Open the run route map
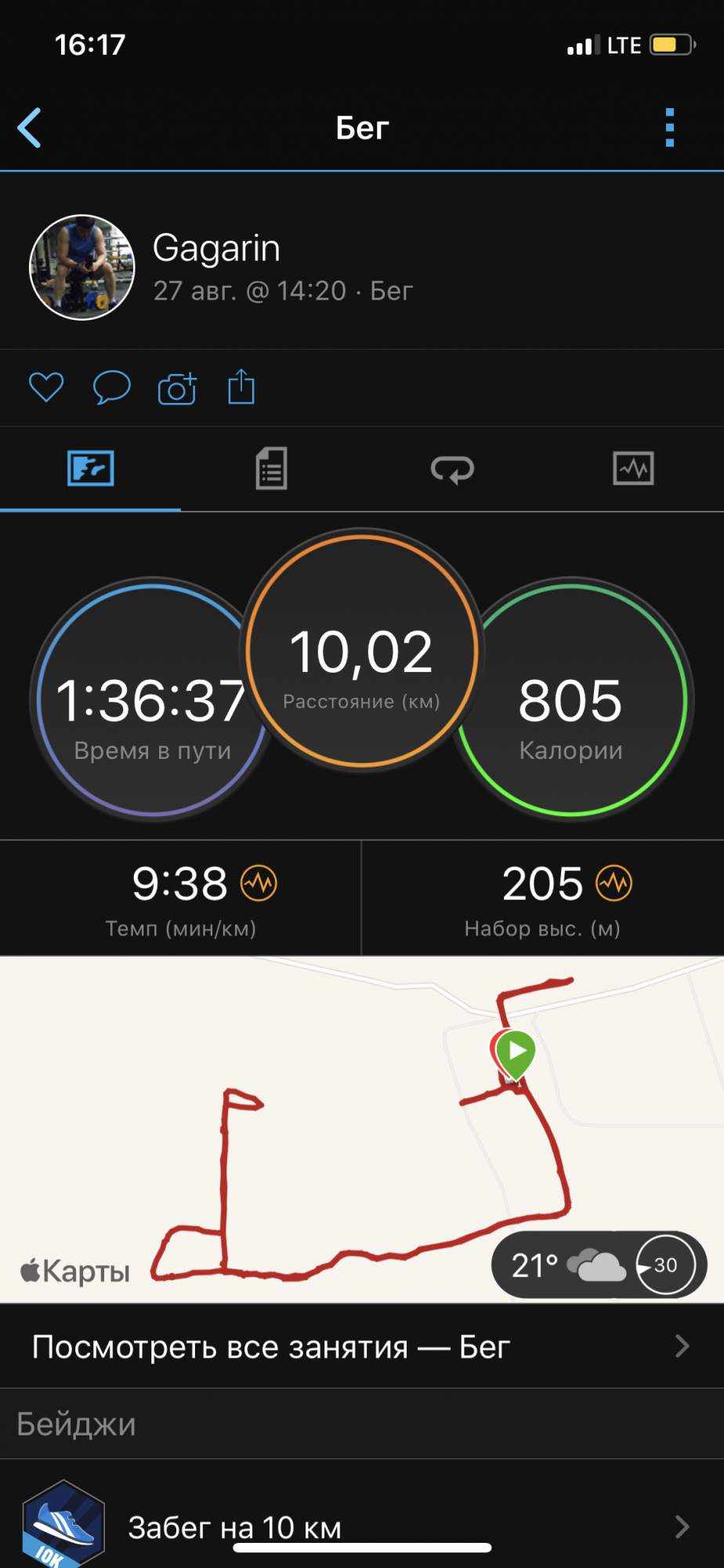Viewport: 724px width, 1568px height. click(313, 1137)
